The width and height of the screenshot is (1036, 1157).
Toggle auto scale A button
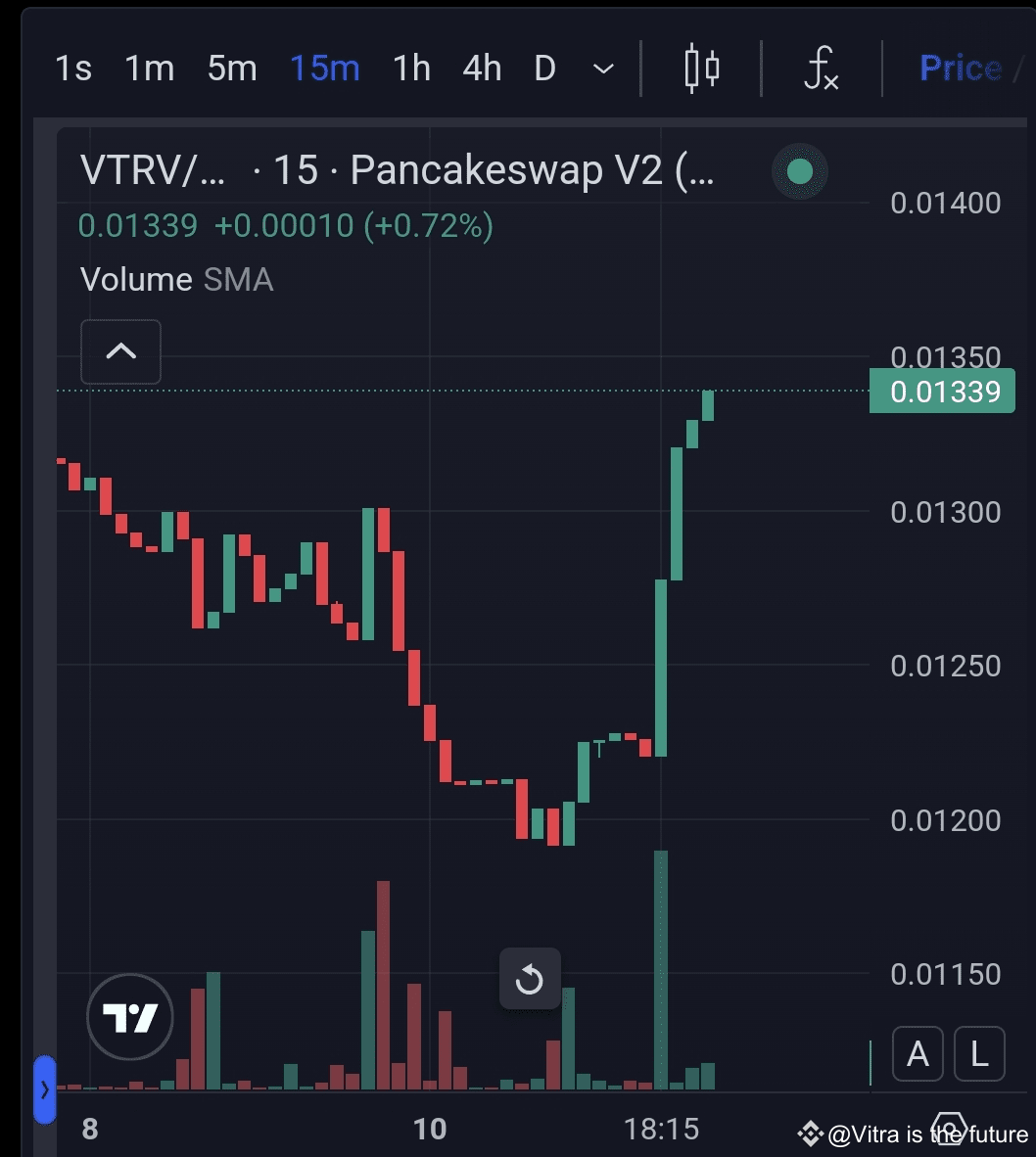click(918, 1054)
